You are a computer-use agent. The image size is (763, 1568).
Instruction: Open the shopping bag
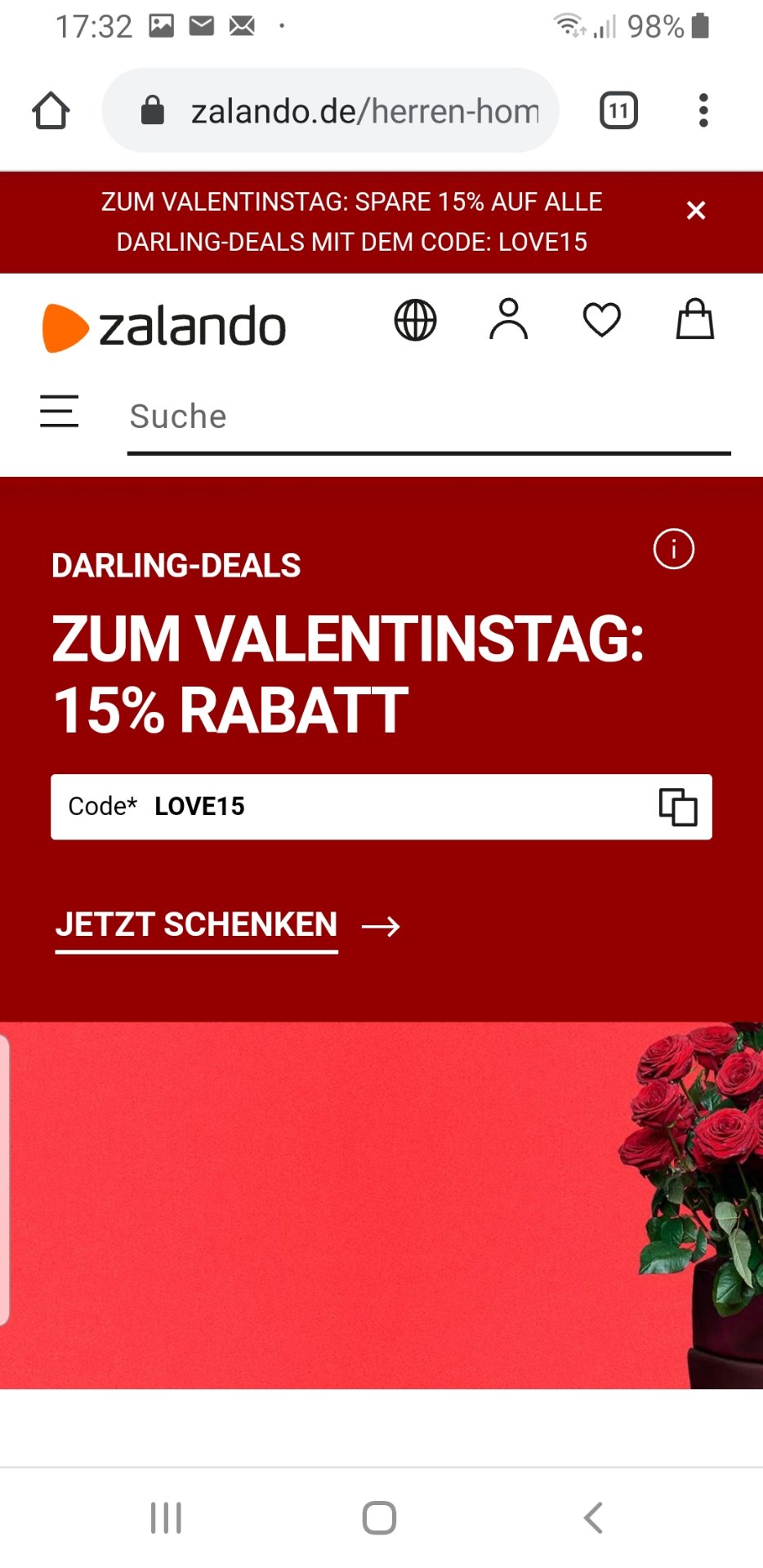click(x=695, y=318)
